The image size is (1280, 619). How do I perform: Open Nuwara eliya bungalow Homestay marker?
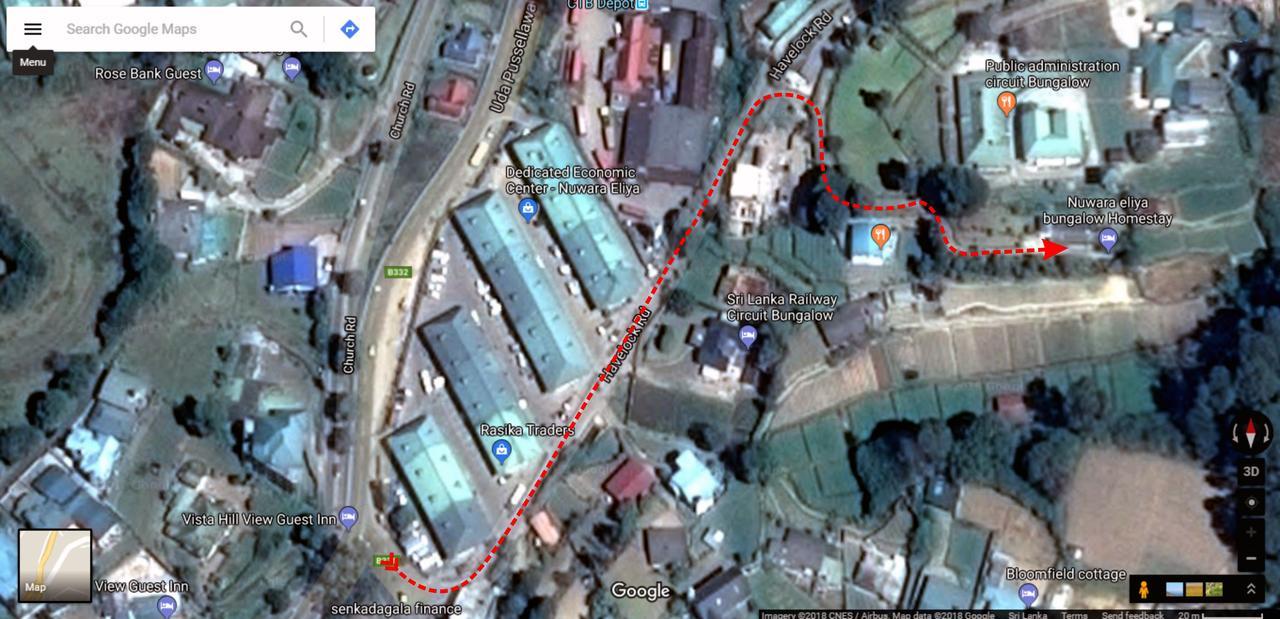(x=1108, y=238)
